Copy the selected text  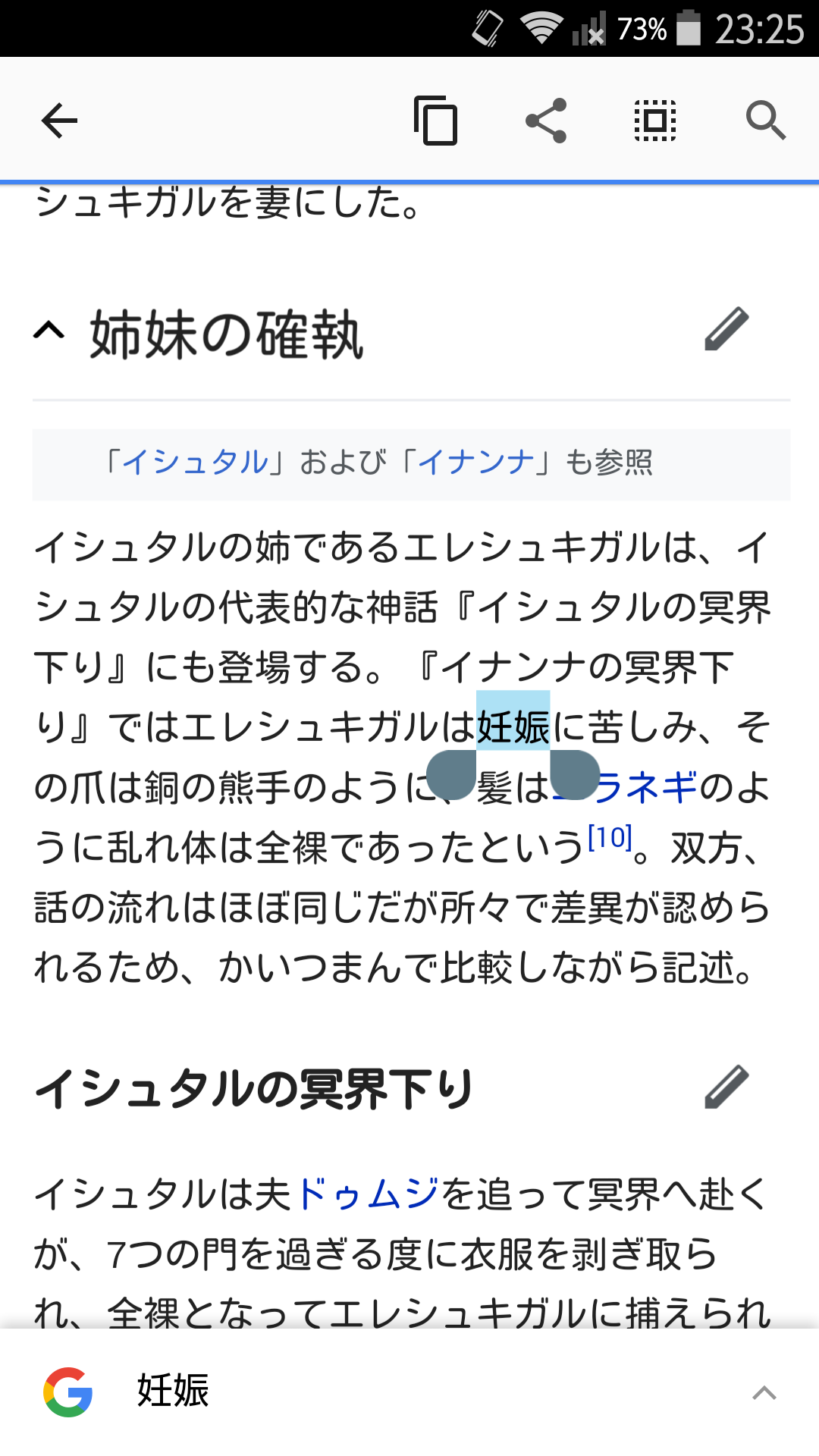coord(436,121)
